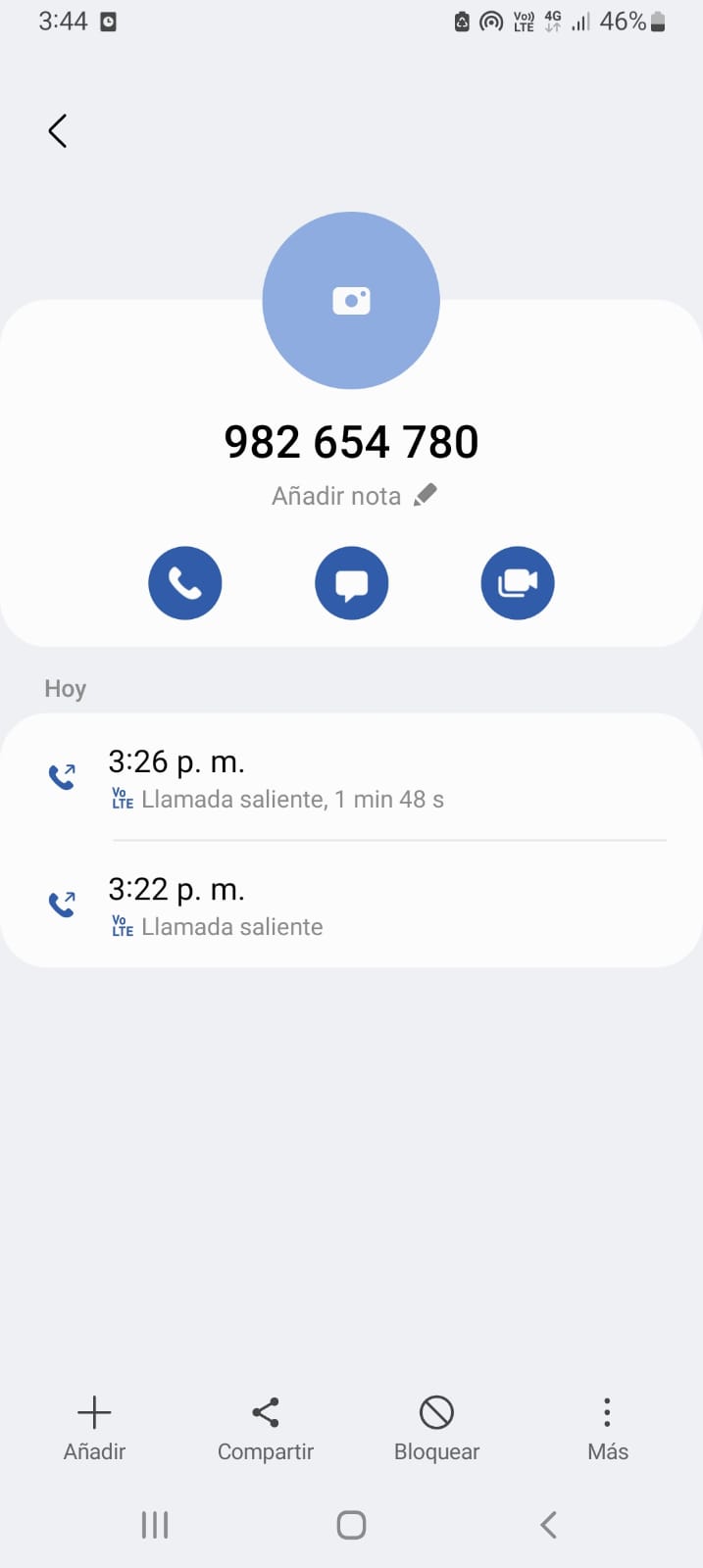Tap the camera avatar to add photo
Image resolution: width=703 pixels, height=1568 pixels.
[351, 300]
